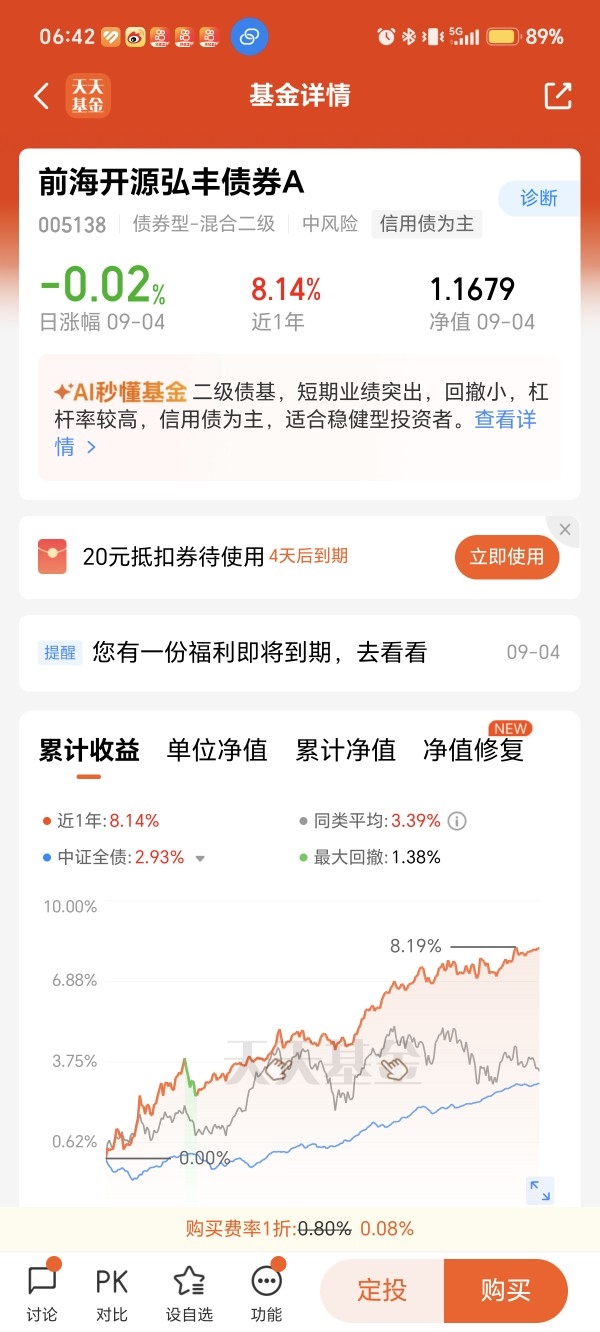600x1332 pixels.
Task: Open the PK 对比 comparison
Action: pos(112,1291)
